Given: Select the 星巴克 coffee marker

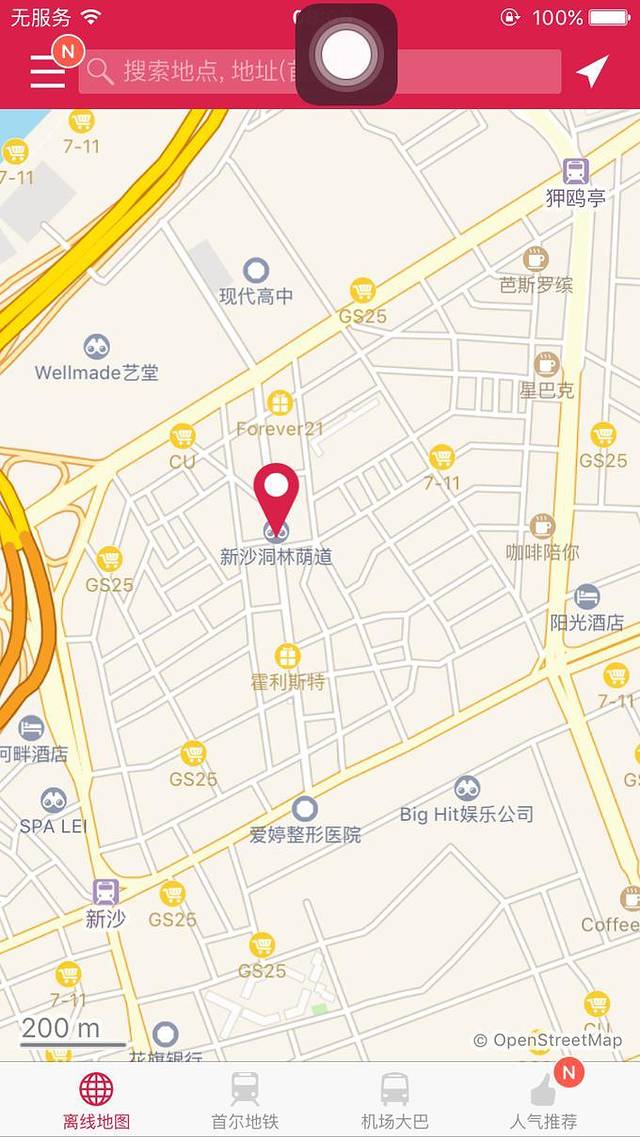Looking at the screenshot, I should point(546,364).
